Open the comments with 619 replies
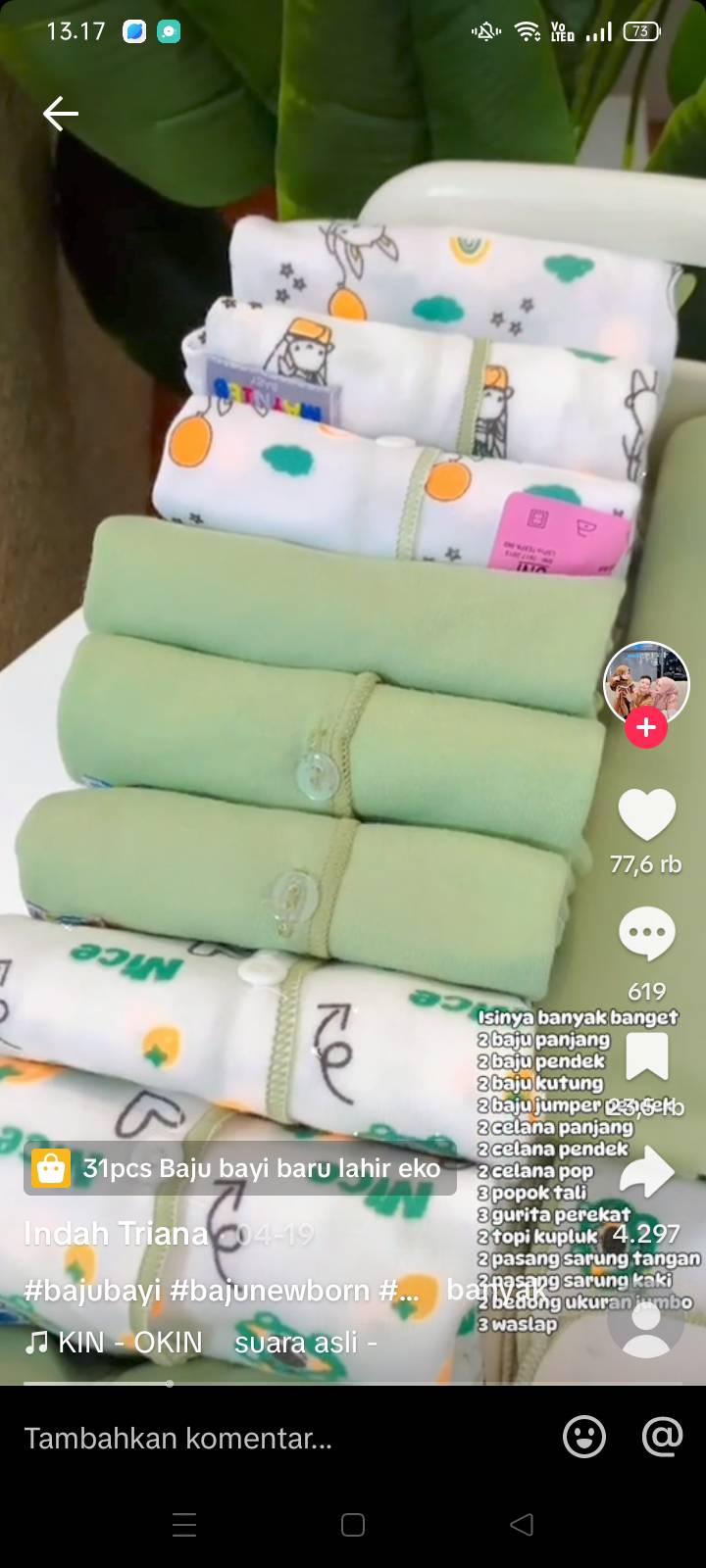 (647, 935)
